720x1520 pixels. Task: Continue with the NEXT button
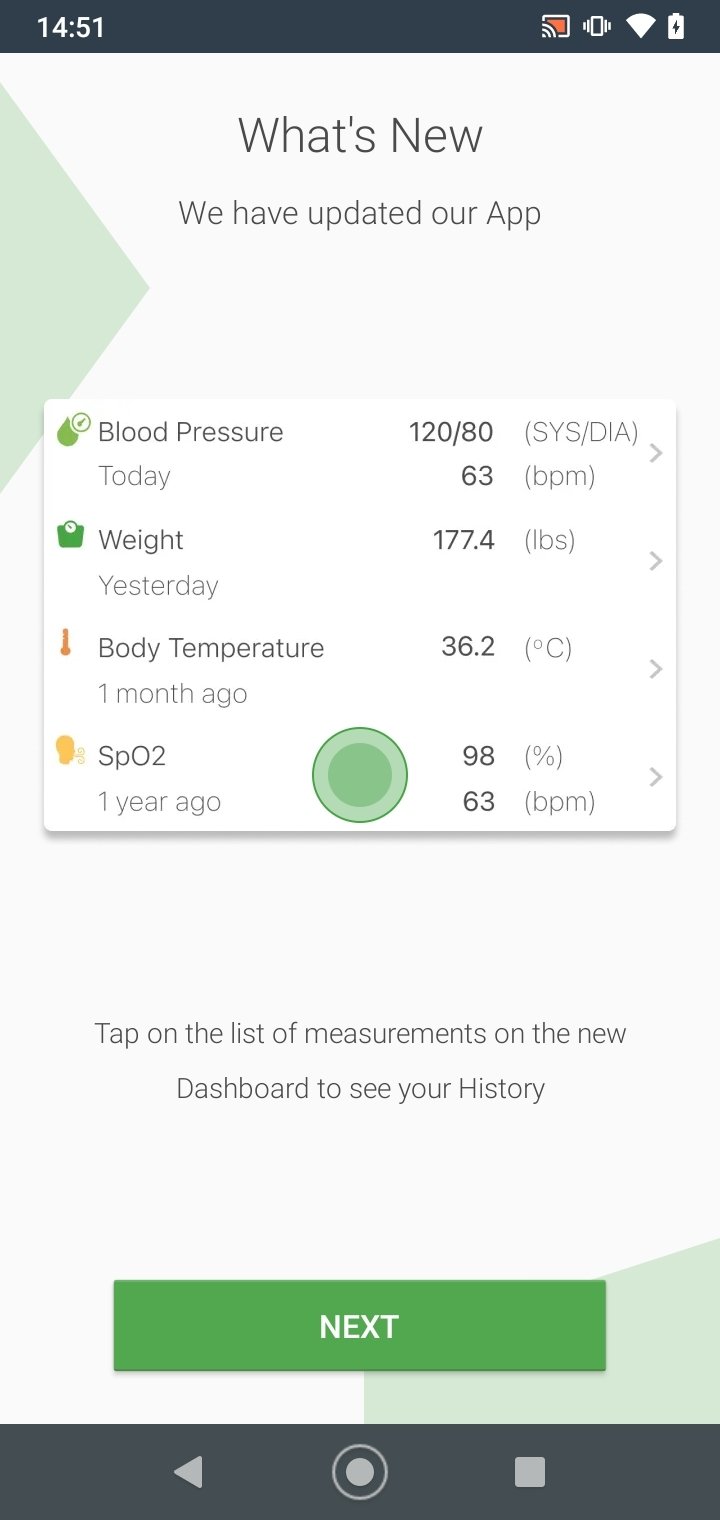point(359,1326)
